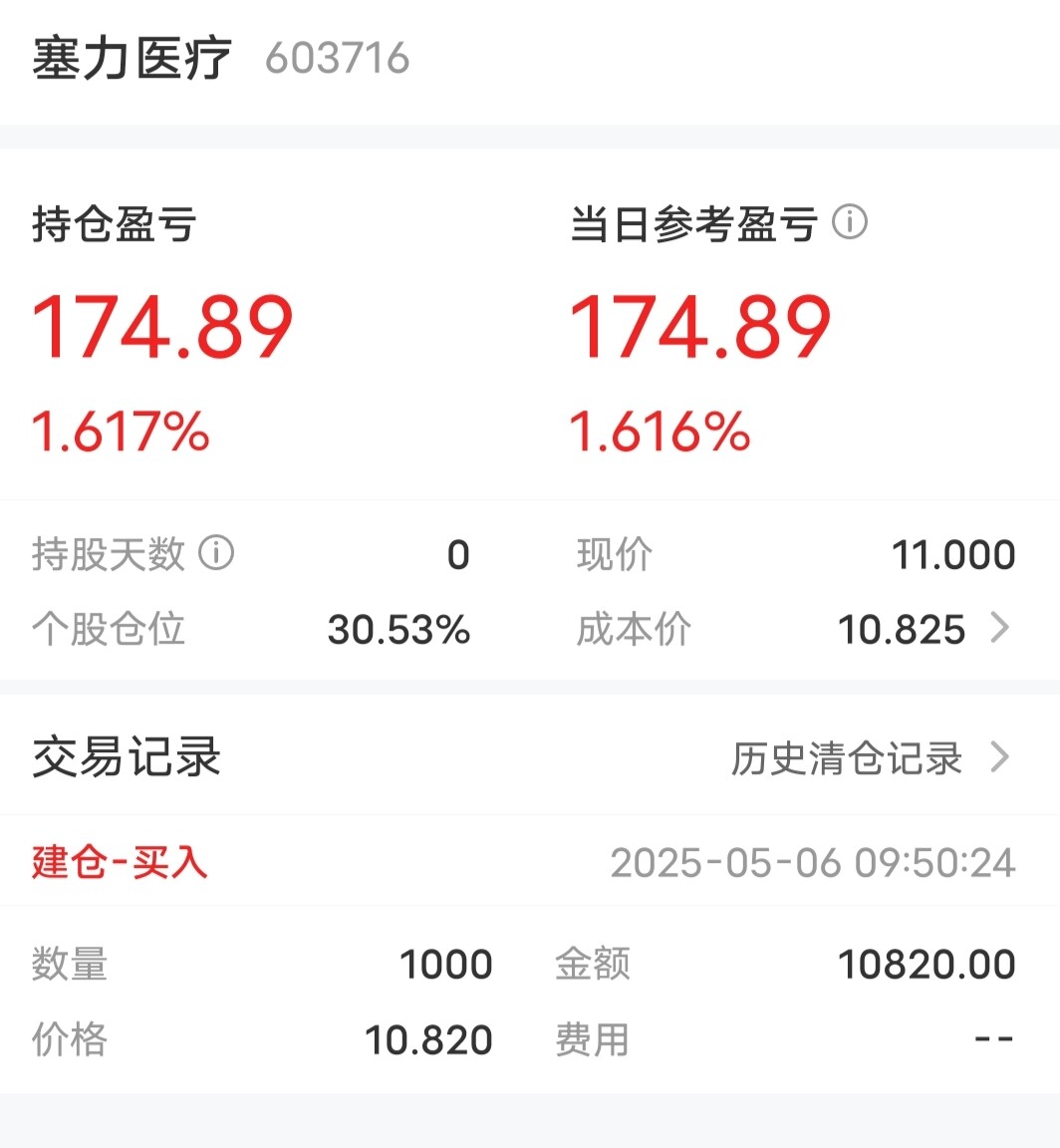
Task: Tap info icon beside 持股天数
Action: [217, 553]
